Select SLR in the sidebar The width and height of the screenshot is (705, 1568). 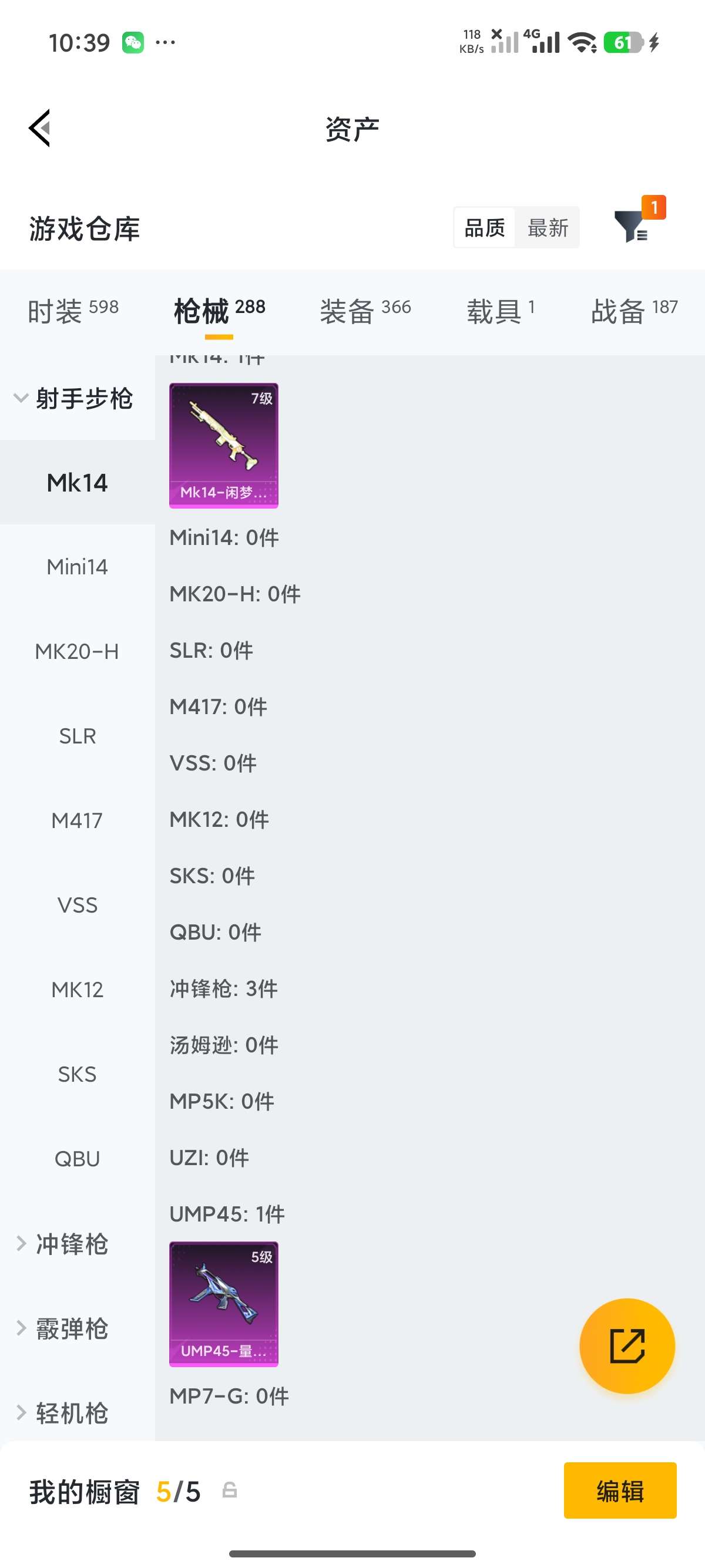click(78, 736)
